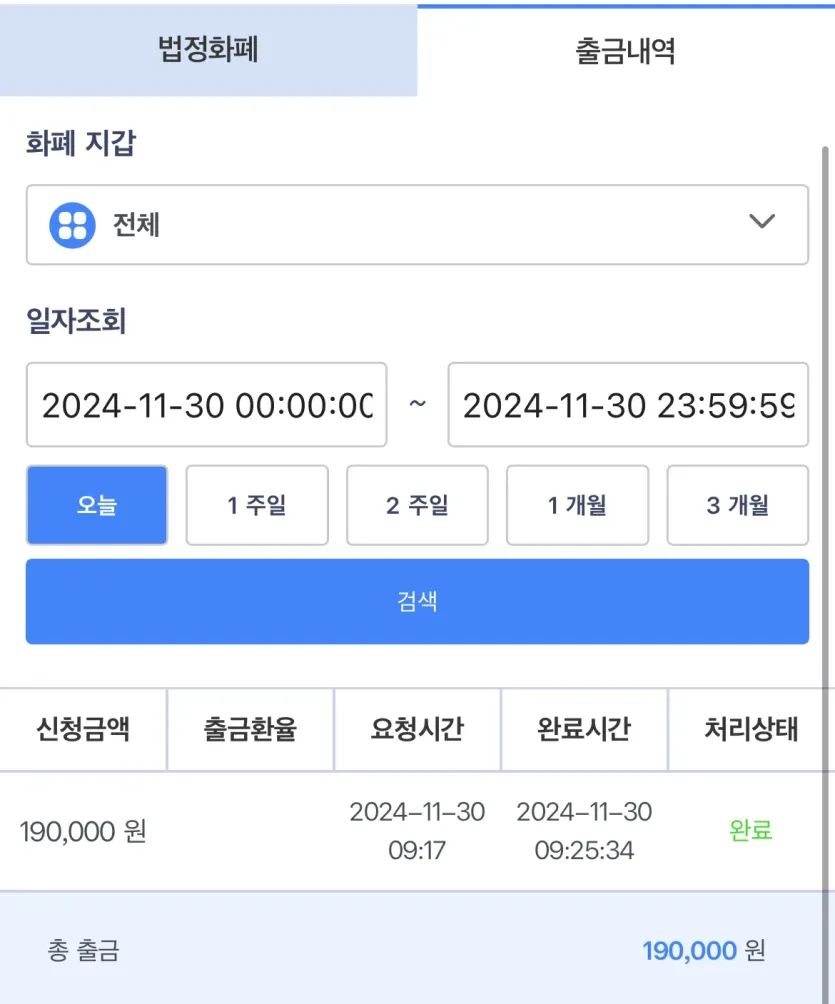Edit the start date 2024-11-30 00:00:00 field
835x1004 pixels.
pyautogui.click(x=206, y=405)
